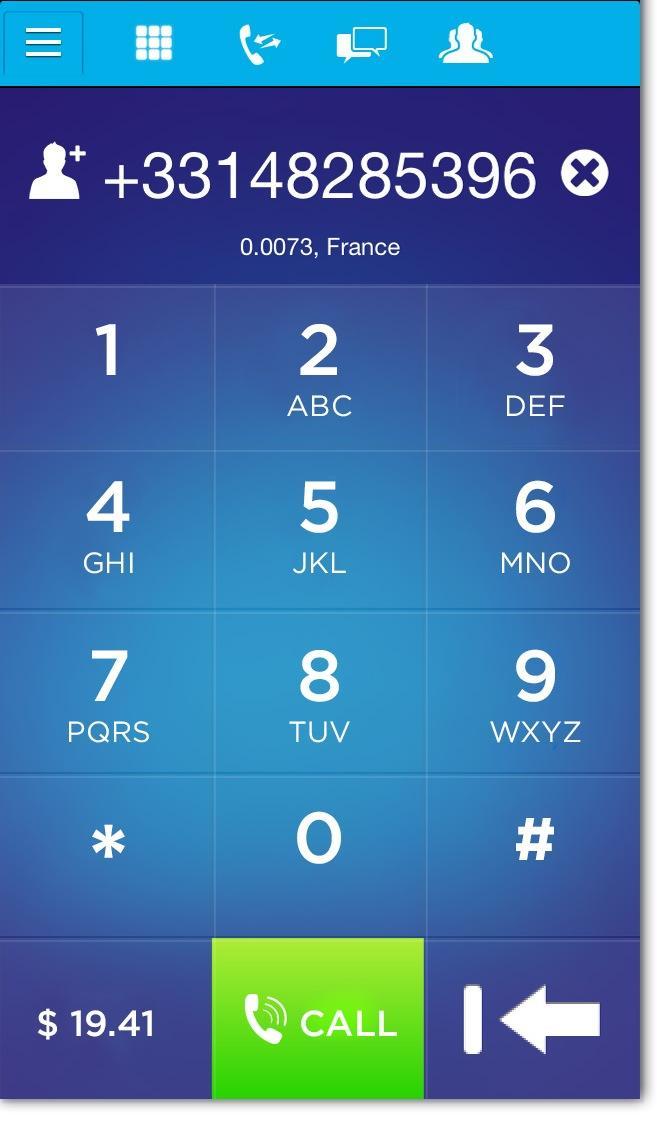Open the contacts tab
The image size is (657, 1126).
[465, 44]
